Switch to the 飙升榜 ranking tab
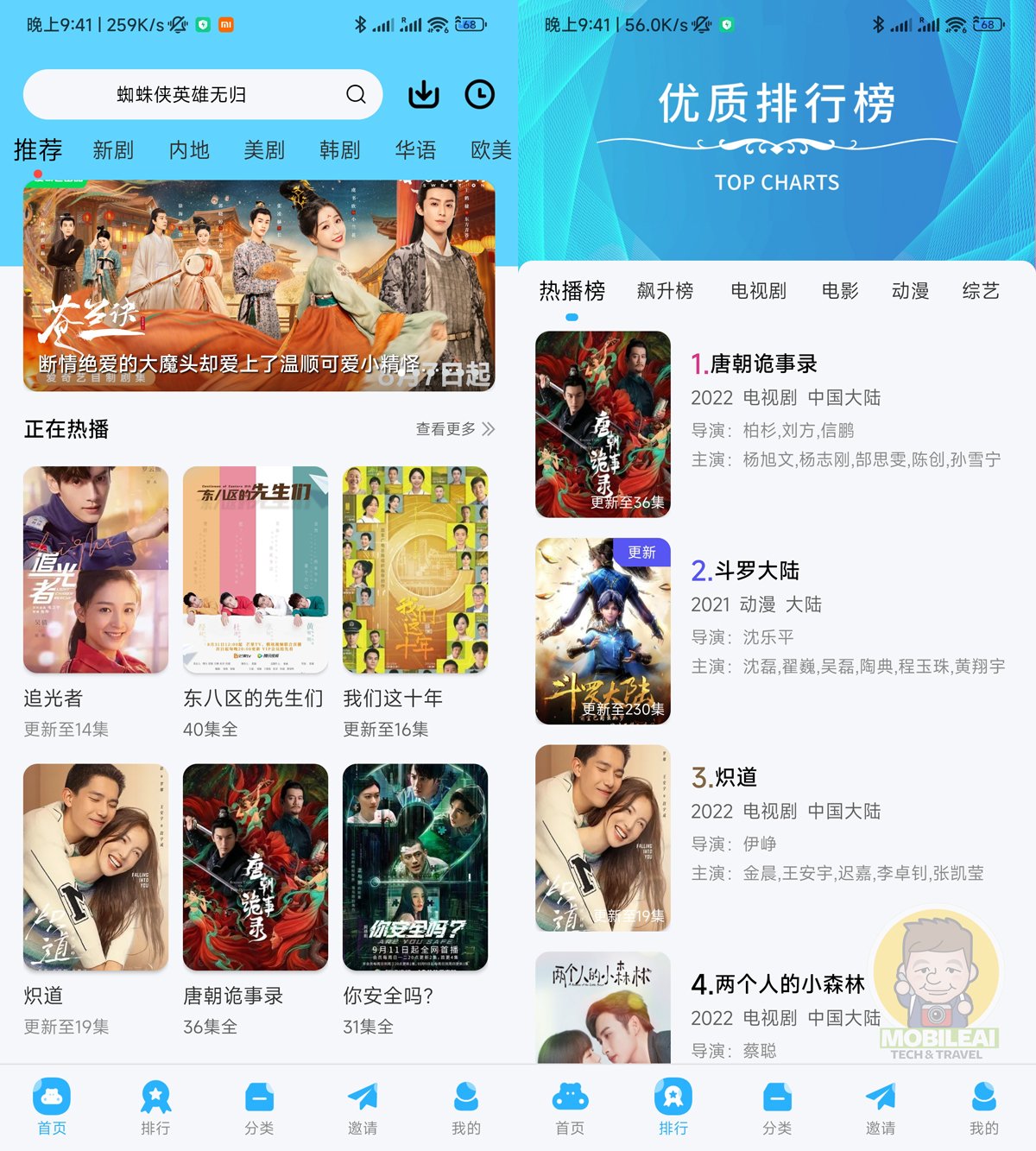The width and height of the screenshot is (1036, 1151). (665, 291)
